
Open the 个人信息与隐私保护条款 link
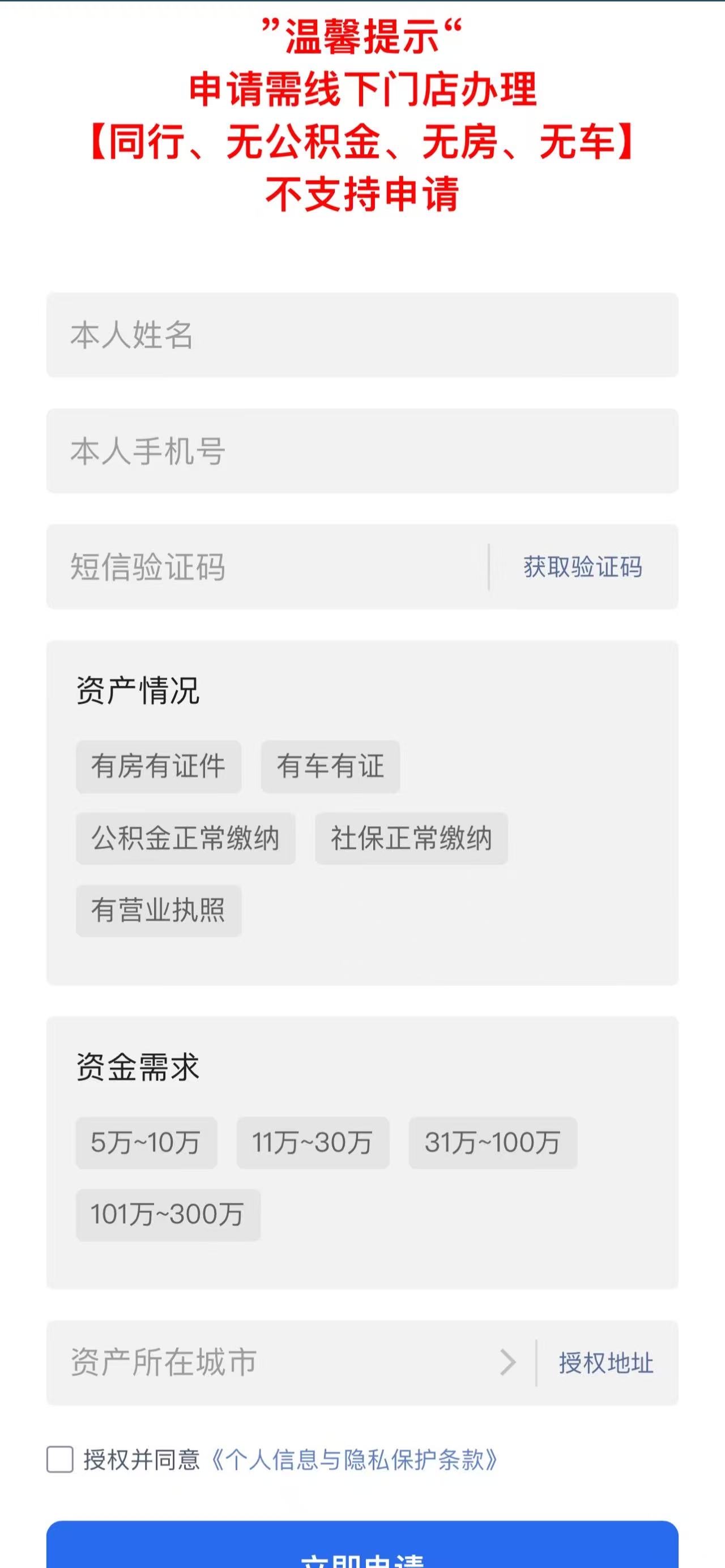click(354, 1459)
